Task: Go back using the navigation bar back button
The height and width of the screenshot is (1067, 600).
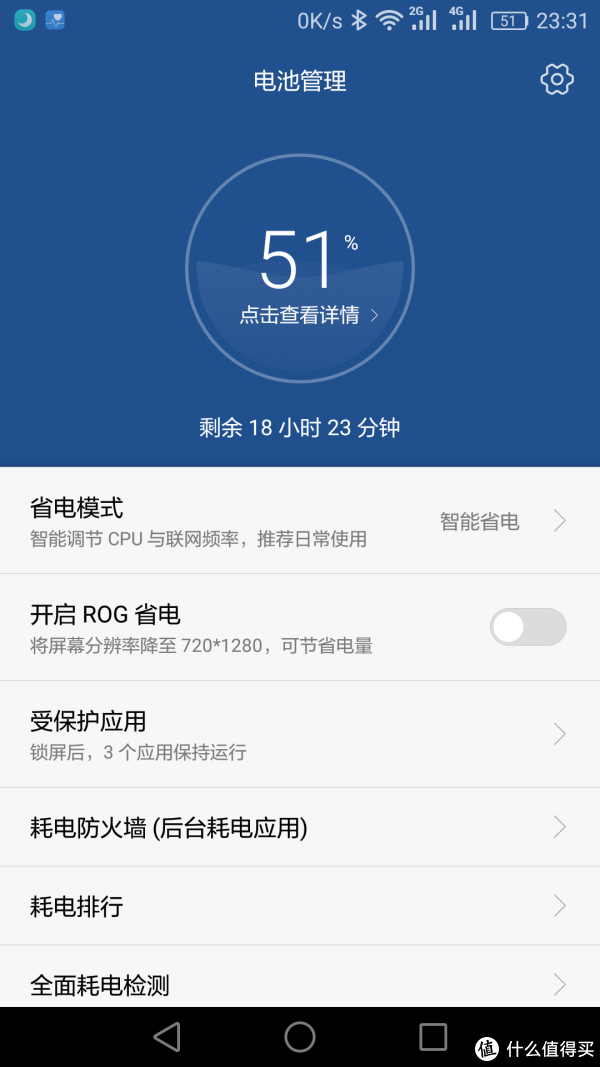Action: 167,1036
